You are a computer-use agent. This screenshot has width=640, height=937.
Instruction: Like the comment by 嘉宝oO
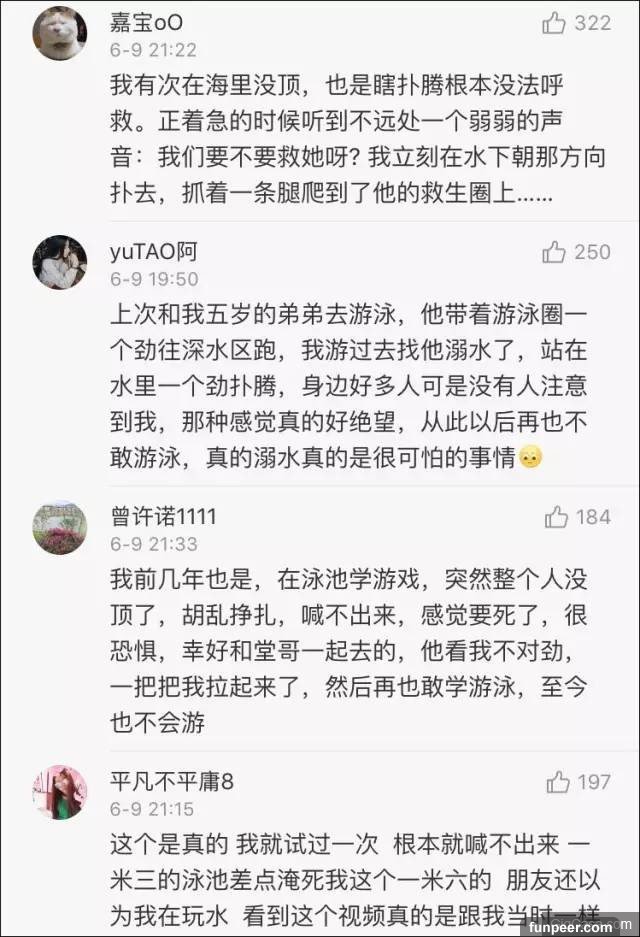pos(554,23)
